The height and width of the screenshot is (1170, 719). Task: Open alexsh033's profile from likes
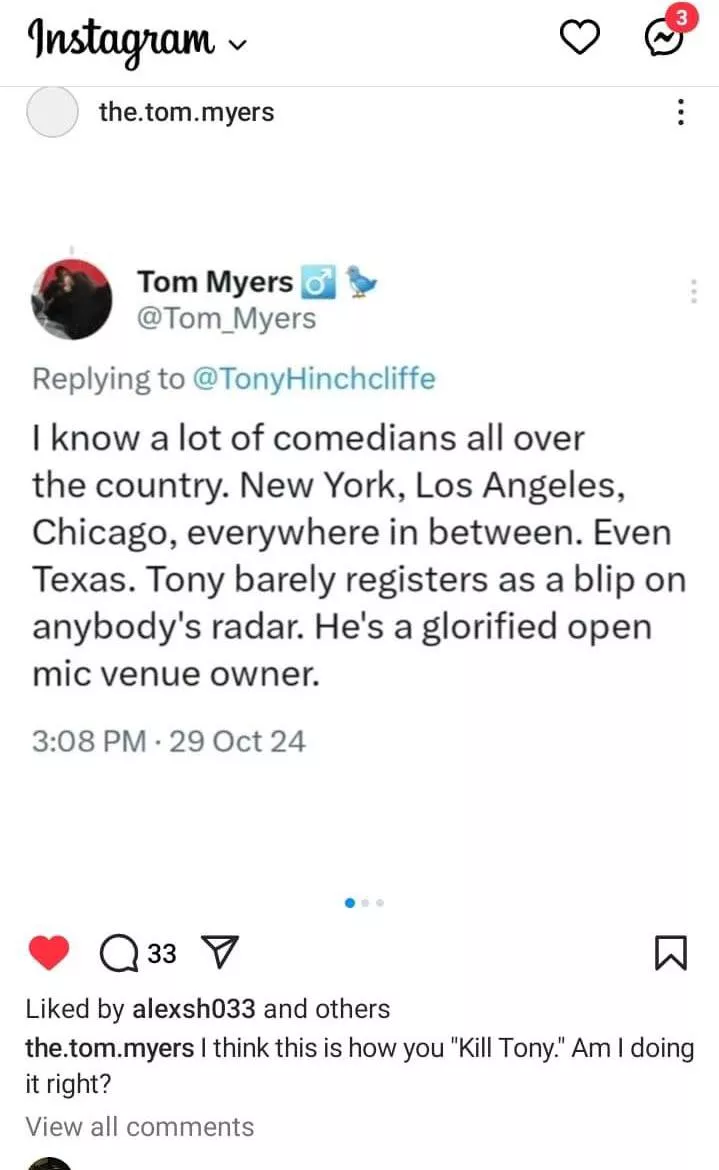pos(194,1009)
